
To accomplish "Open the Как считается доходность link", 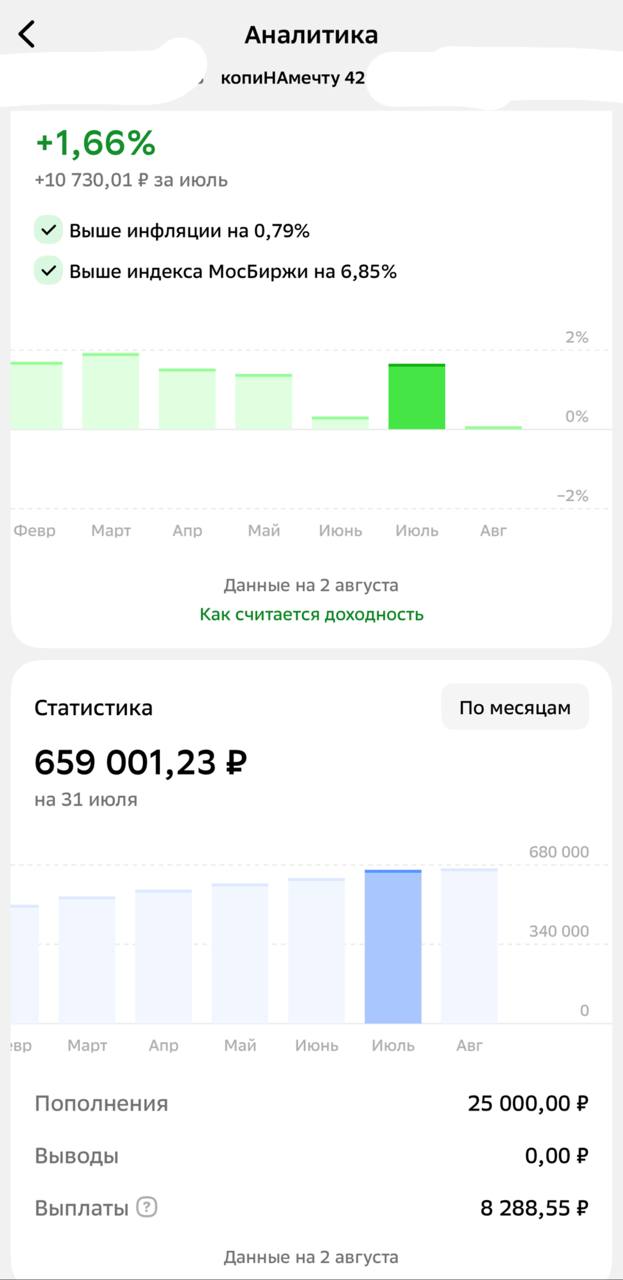I will click(x=311, y=614).
